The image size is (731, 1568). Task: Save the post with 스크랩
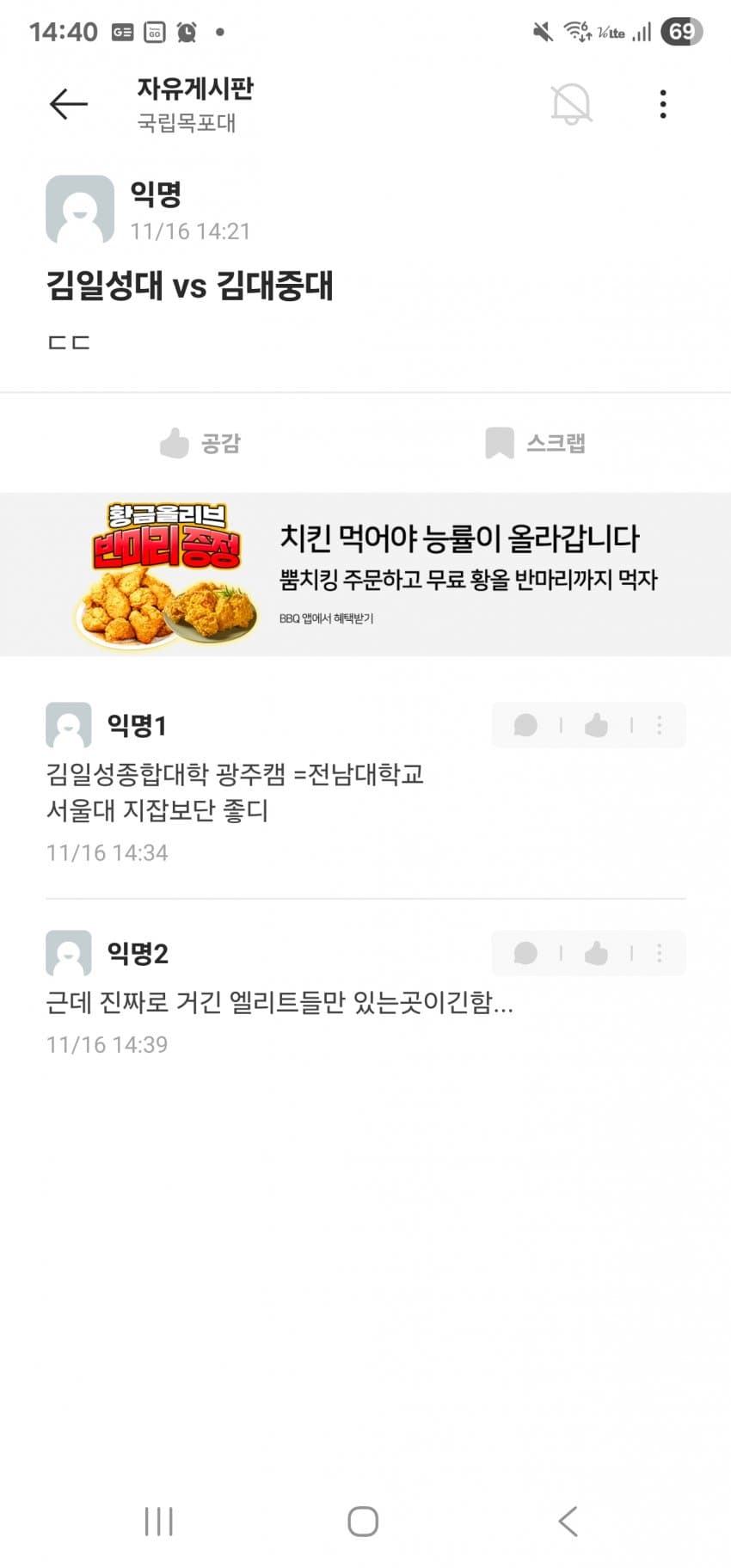pos(535,443)
